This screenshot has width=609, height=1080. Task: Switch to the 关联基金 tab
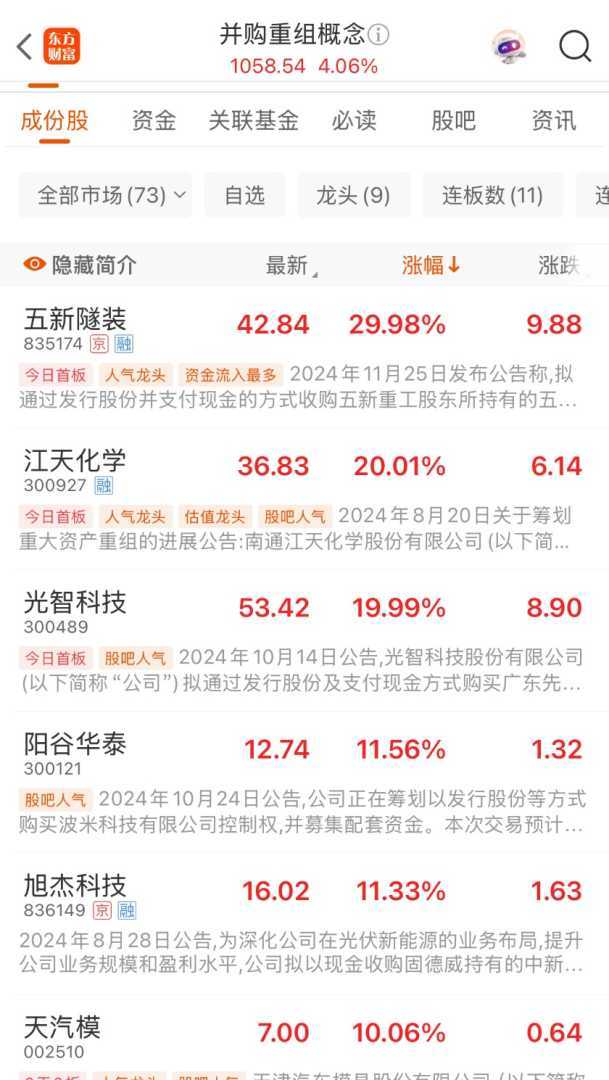click(253, 121)
